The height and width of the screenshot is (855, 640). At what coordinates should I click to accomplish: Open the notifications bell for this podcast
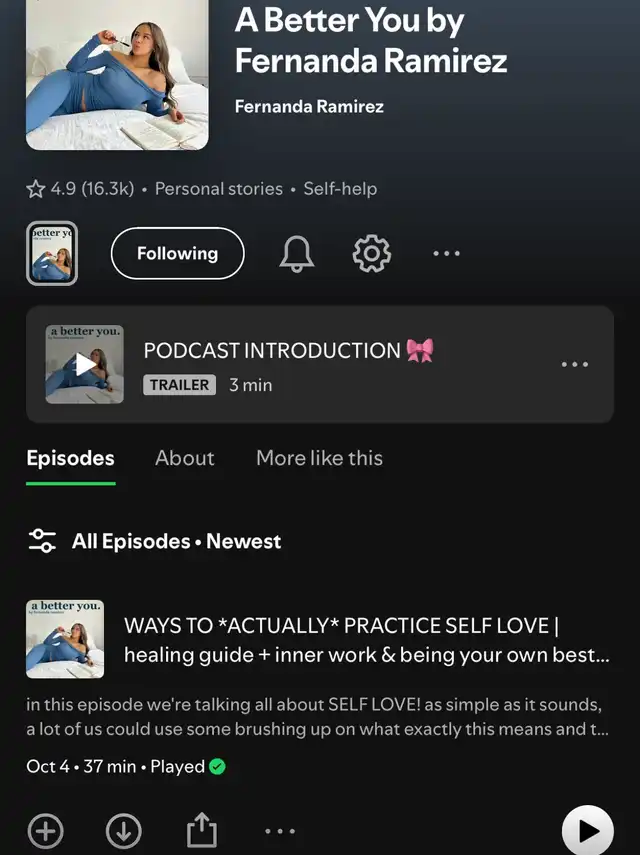[296, 254]
